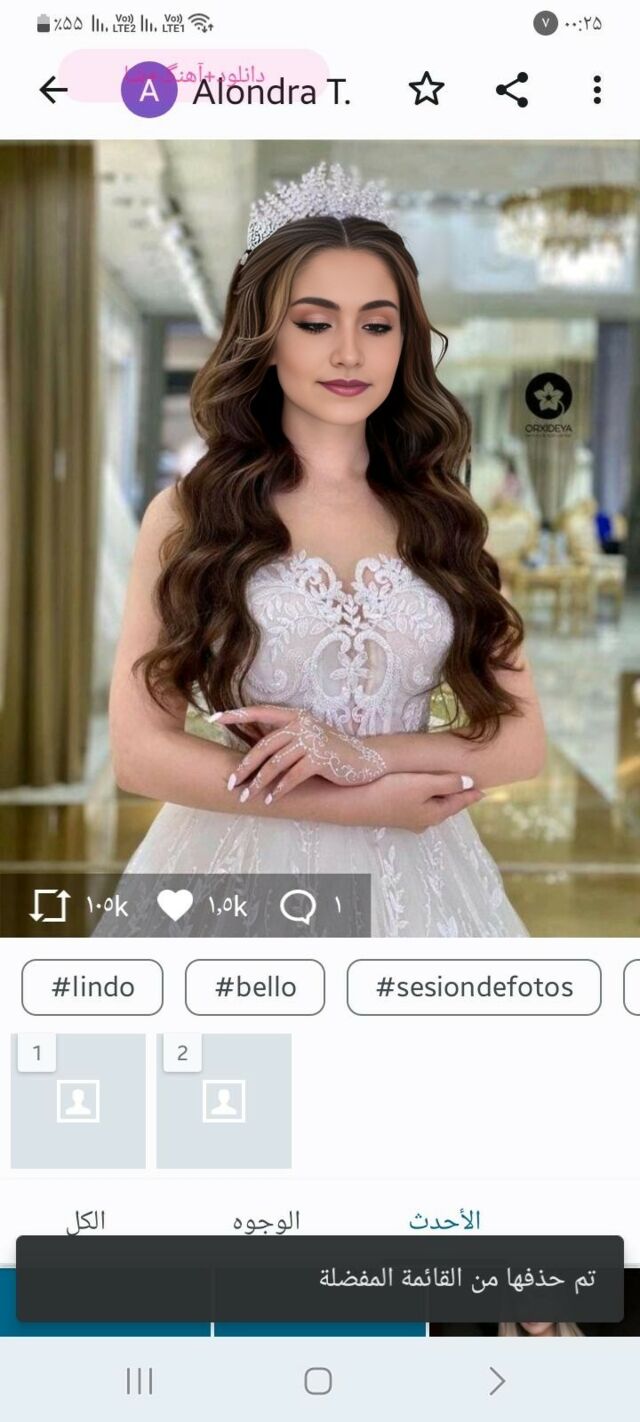Image resolution: width=640 pixels, height=1422 pixels.
Task: Switch to the الوجوه tab
Action: 266,1220
